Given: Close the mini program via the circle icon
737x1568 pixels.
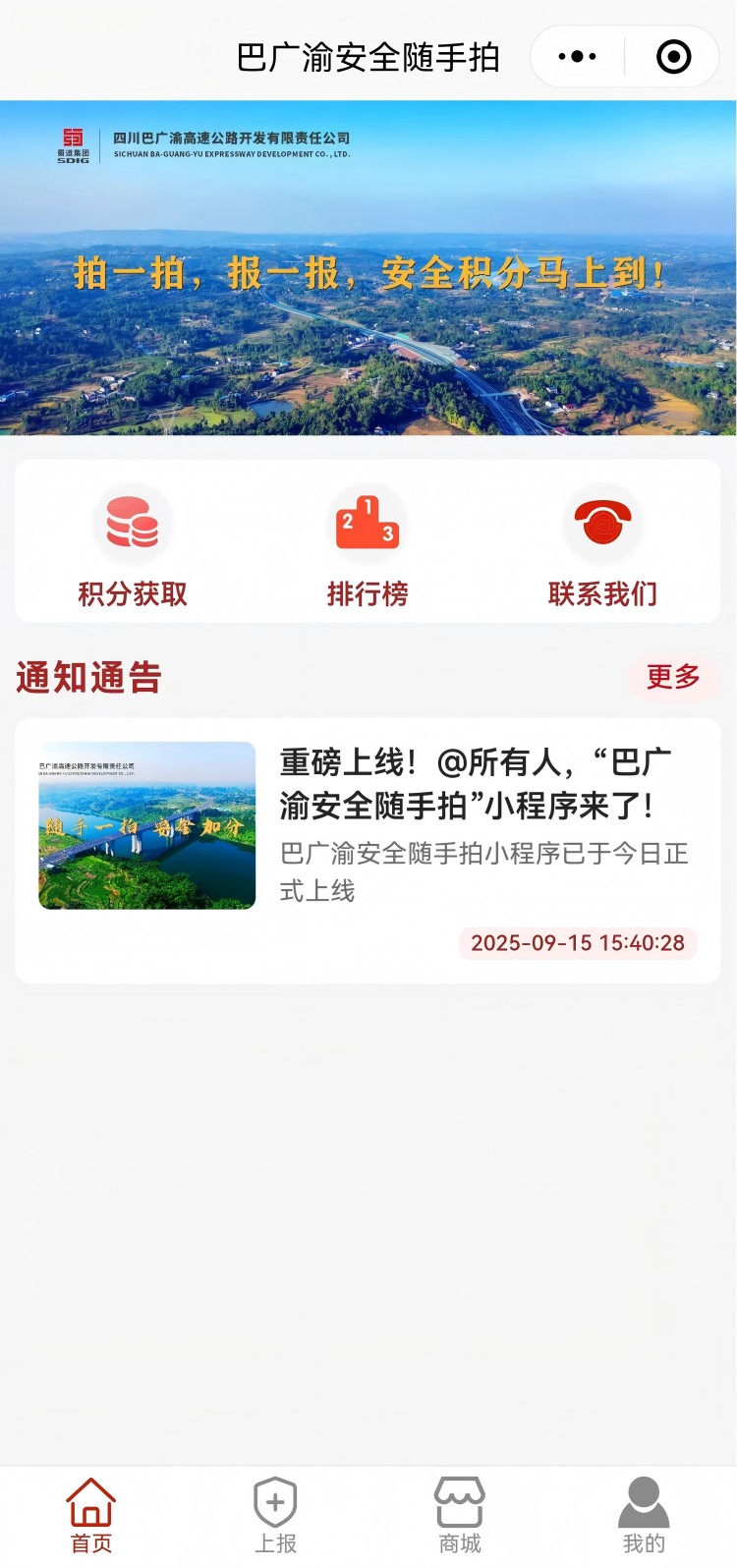Looking at the screenshot, I should click(673, 57).
